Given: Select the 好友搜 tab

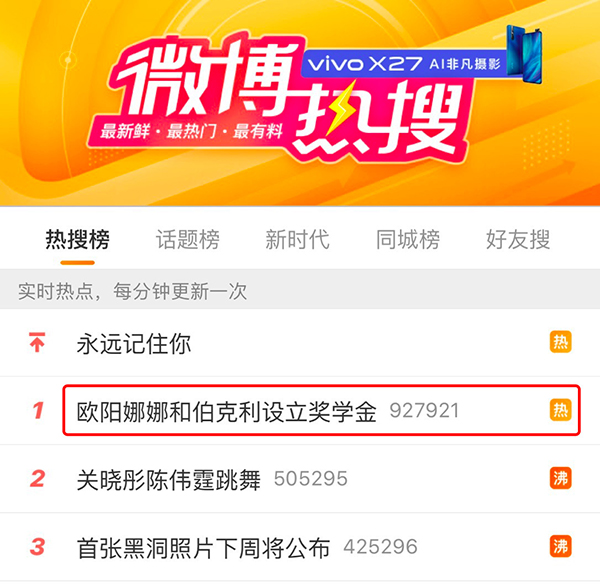Looking at the screenshot, I should pyautogui.click(x=517, y=240).
